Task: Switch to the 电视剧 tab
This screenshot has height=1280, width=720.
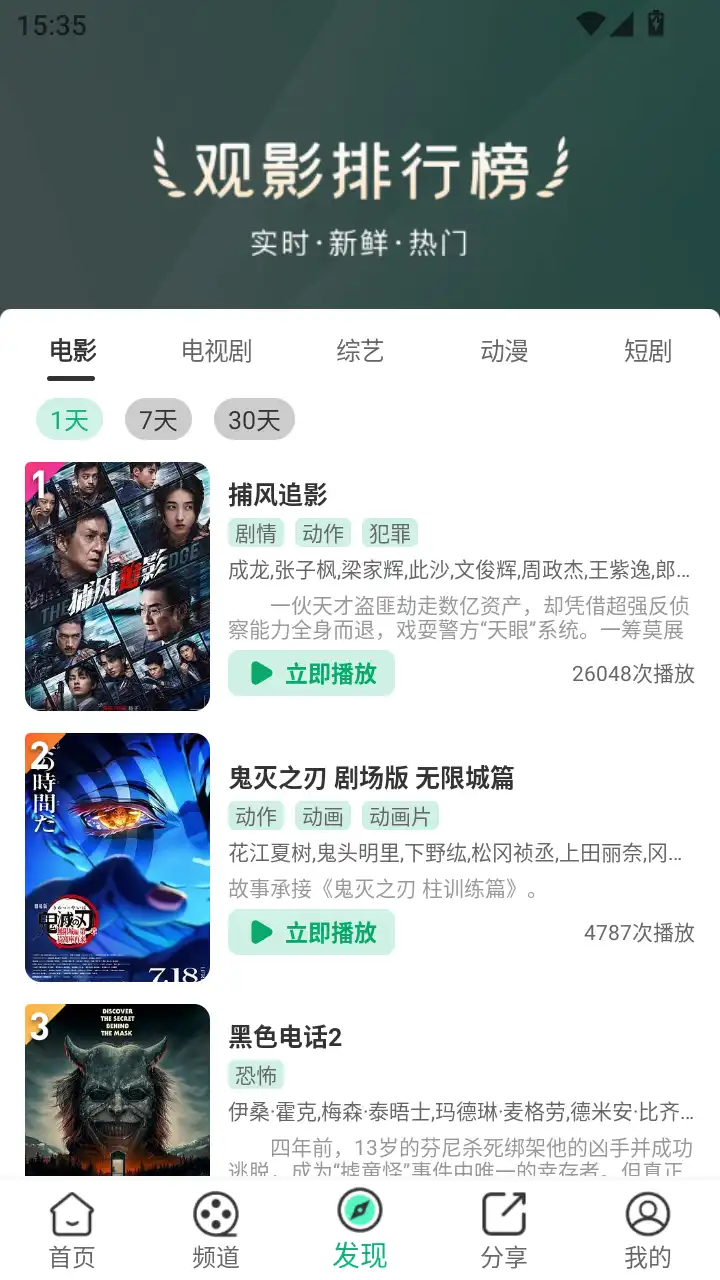Action: pos(216,350)
